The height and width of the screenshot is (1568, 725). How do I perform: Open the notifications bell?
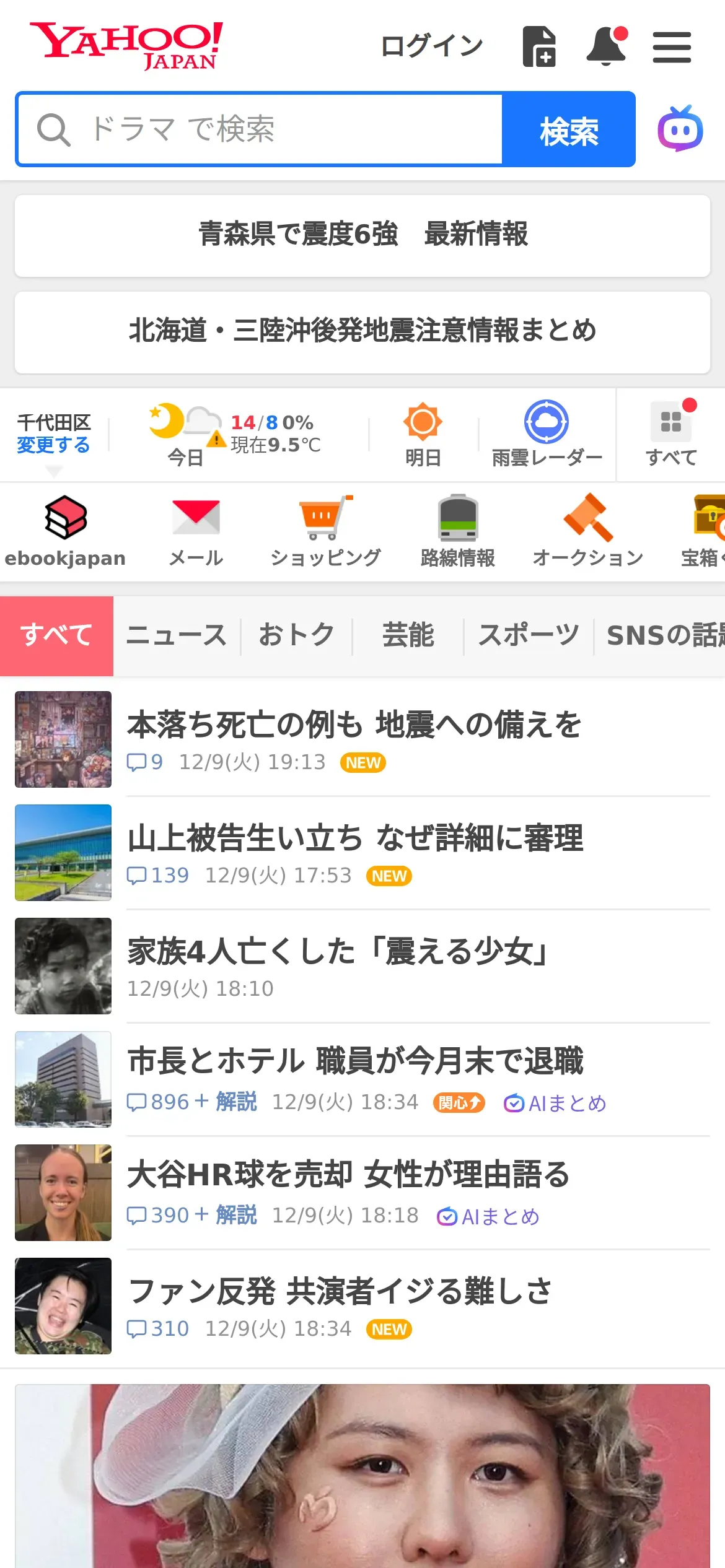[x=606, y=46]
